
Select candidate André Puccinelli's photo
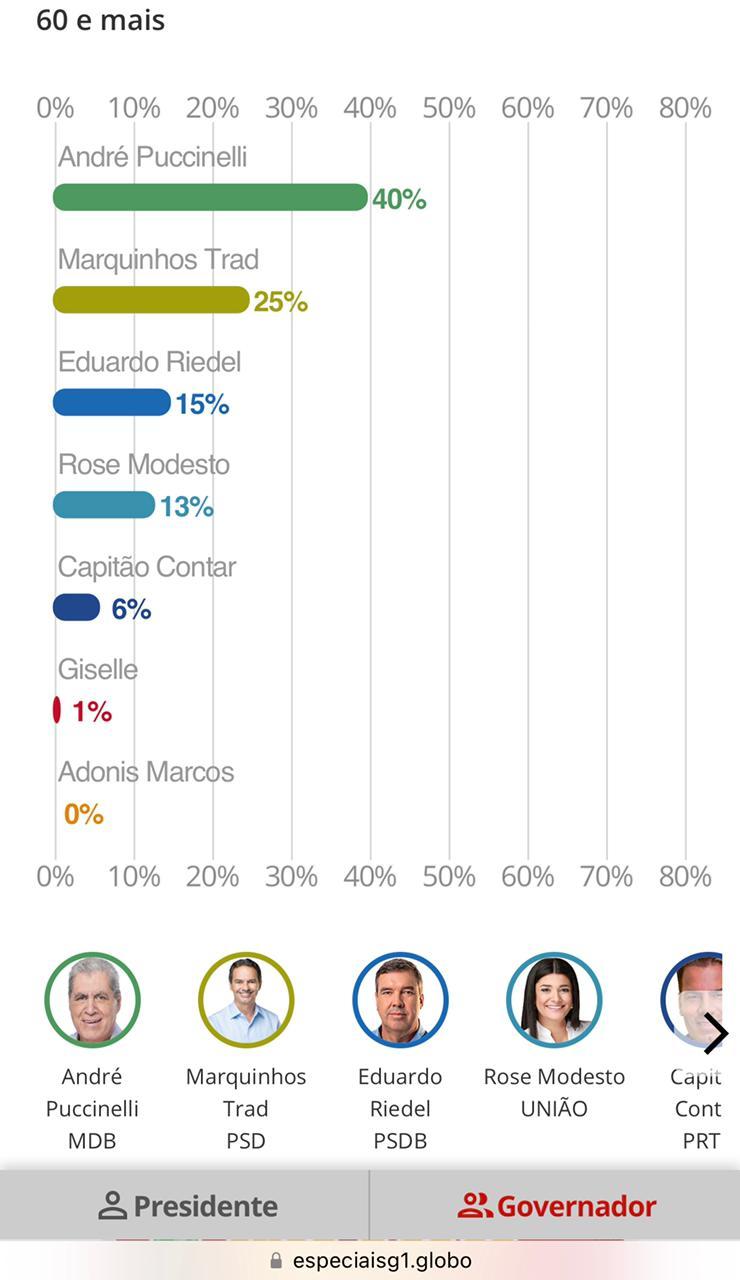click(x=92, y=1000)
